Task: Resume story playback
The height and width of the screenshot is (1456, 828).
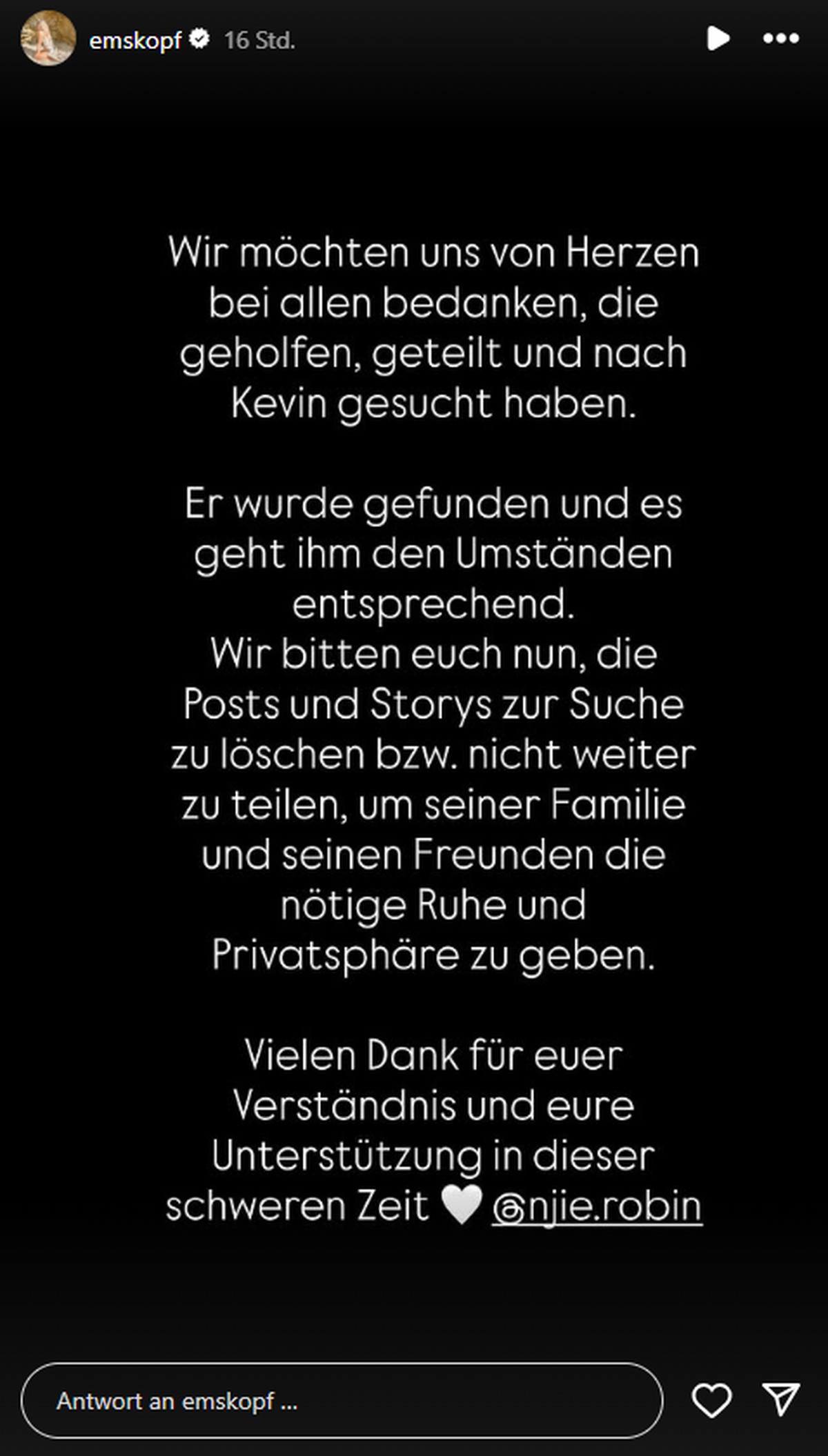Action: pos(718,39)
